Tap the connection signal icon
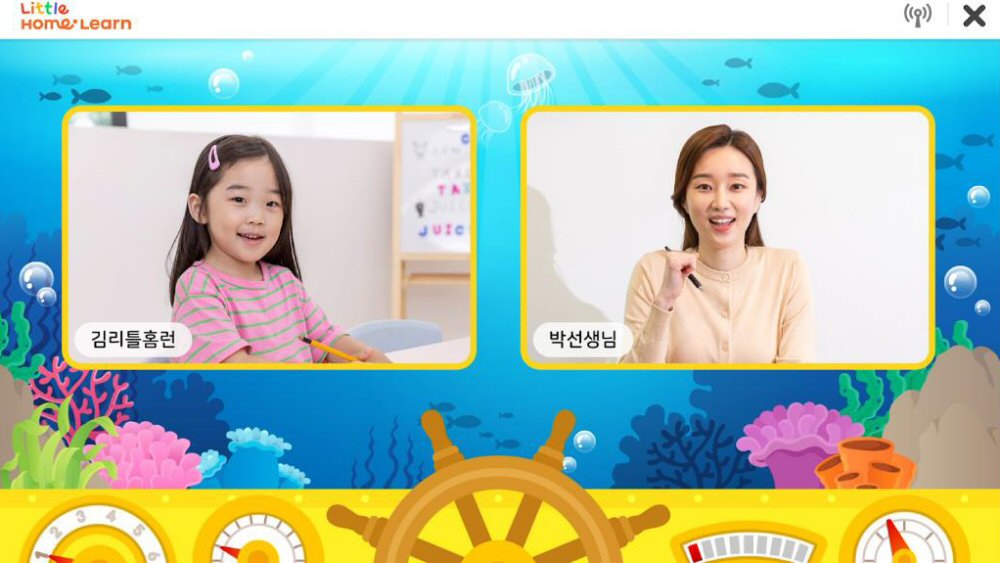 pos(917,15)
